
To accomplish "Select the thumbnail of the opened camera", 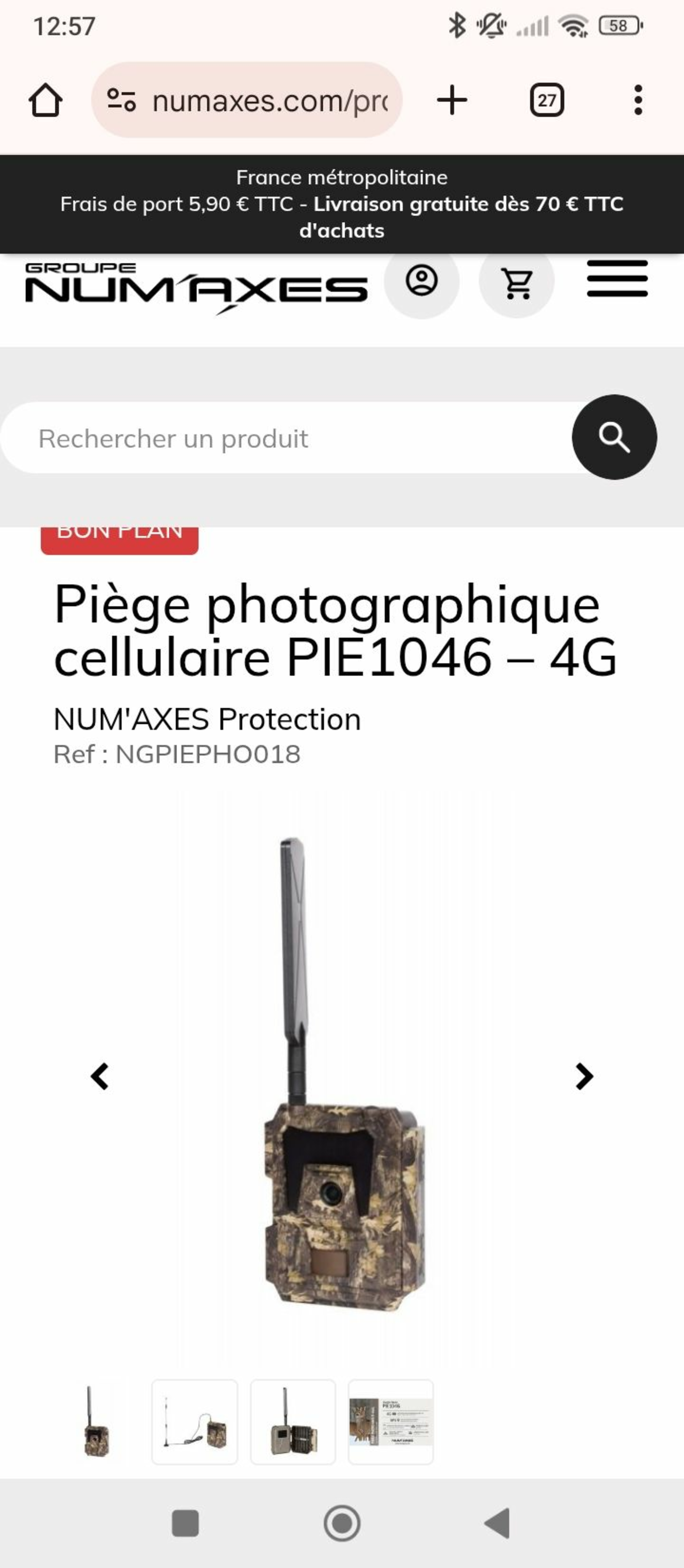I will 293,1422.
